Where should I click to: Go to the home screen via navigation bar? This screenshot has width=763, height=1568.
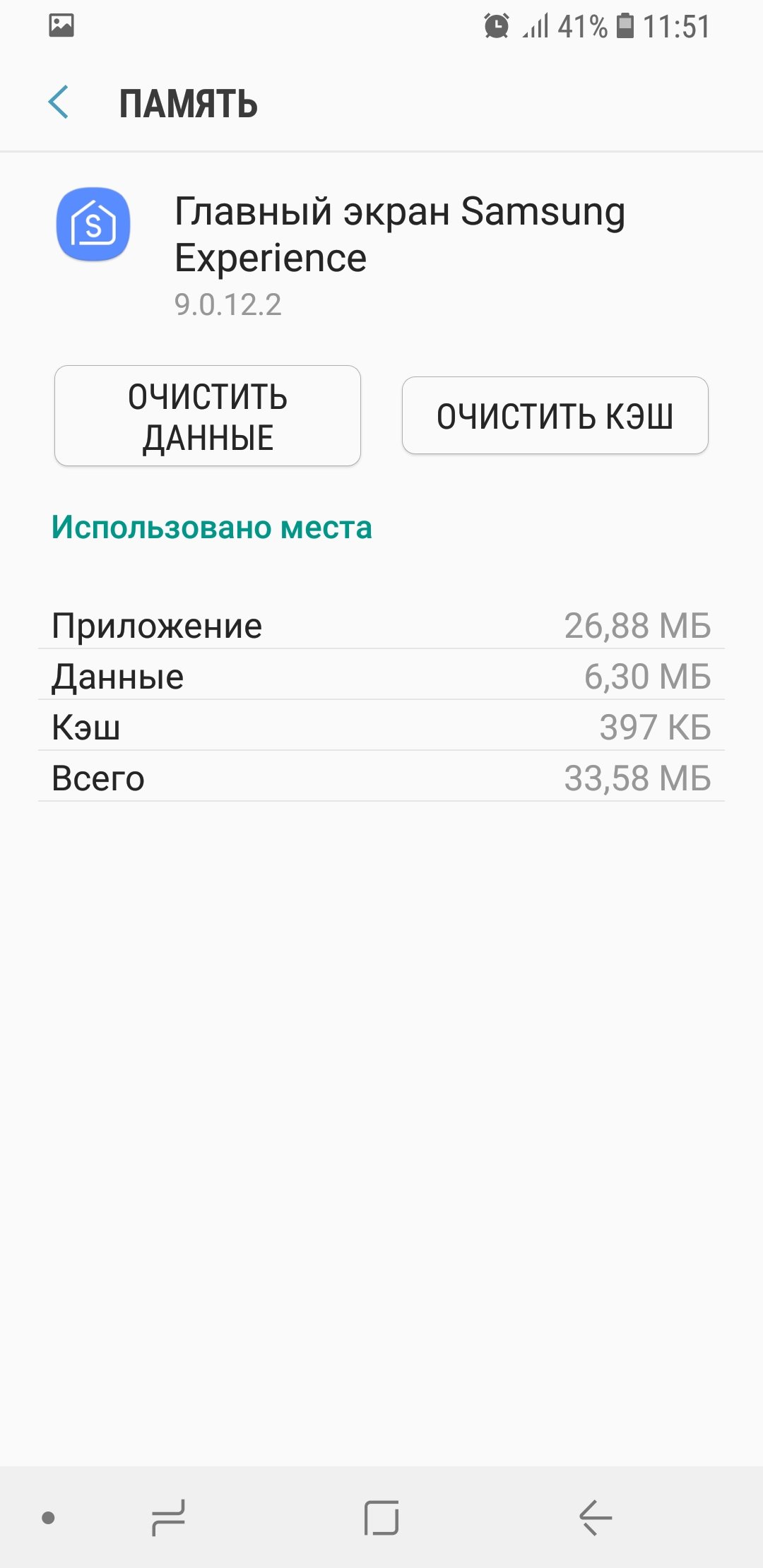click(381, 1517)
